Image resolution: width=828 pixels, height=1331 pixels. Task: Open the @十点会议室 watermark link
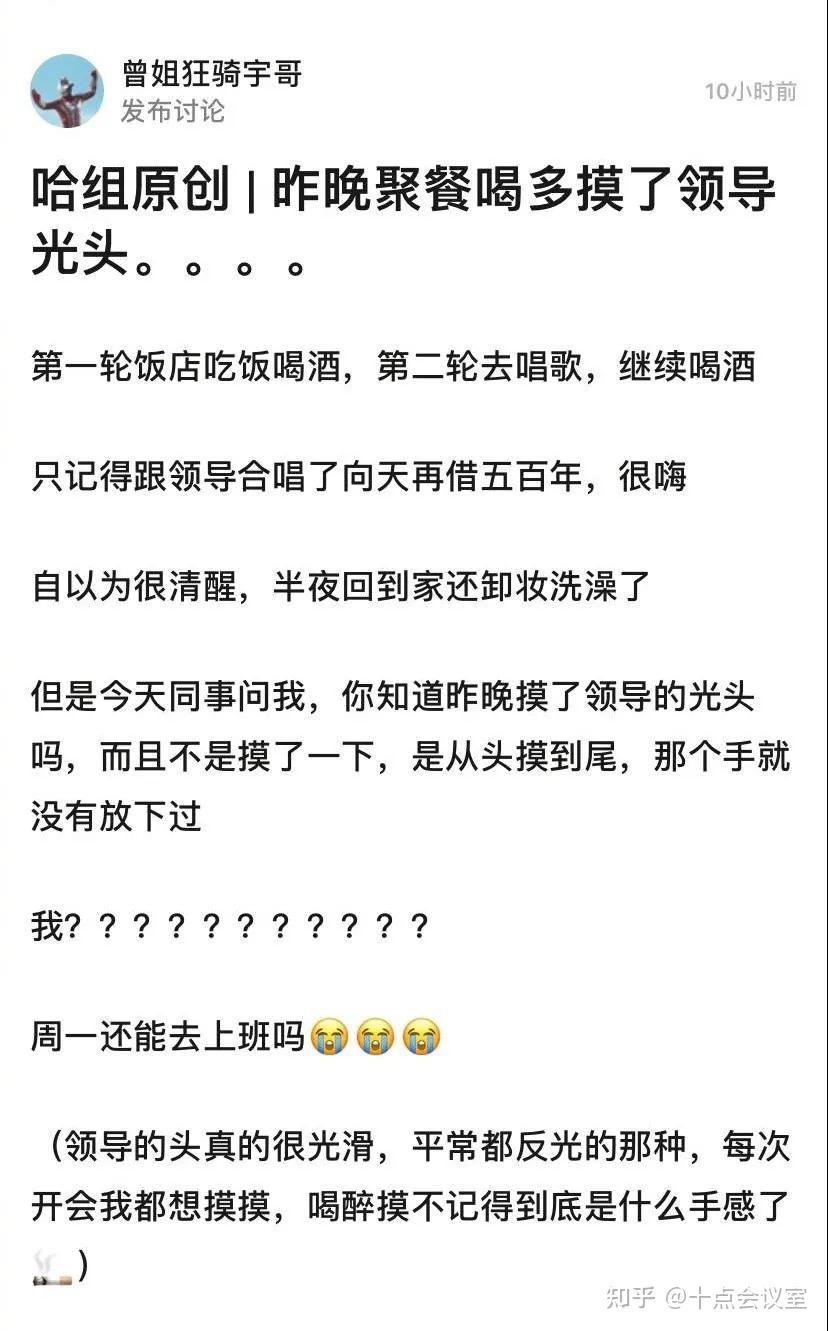pos(737,1296)
